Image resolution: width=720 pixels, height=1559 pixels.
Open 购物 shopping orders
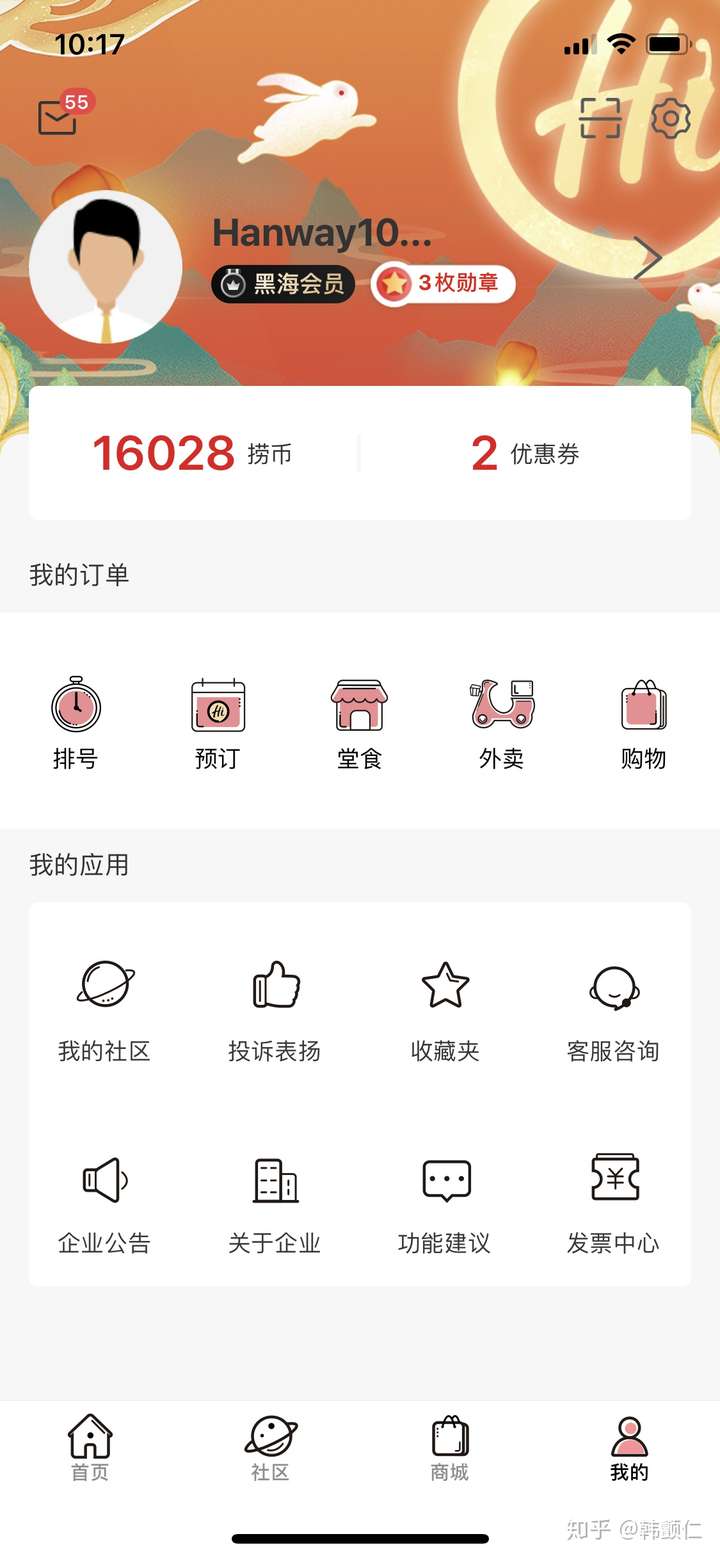[x=643, y=722]
